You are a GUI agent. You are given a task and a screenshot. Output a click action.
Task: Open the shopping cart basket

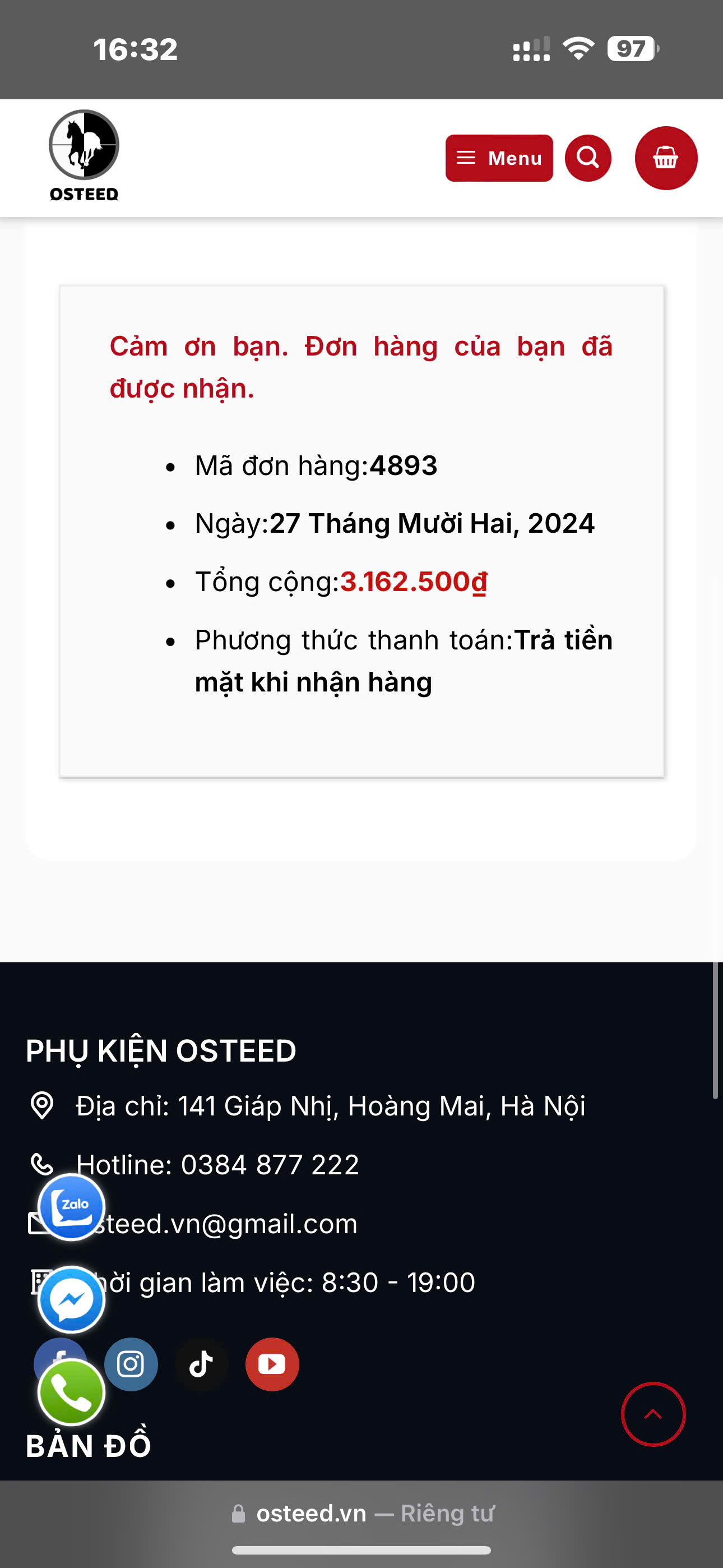(666, 158)
